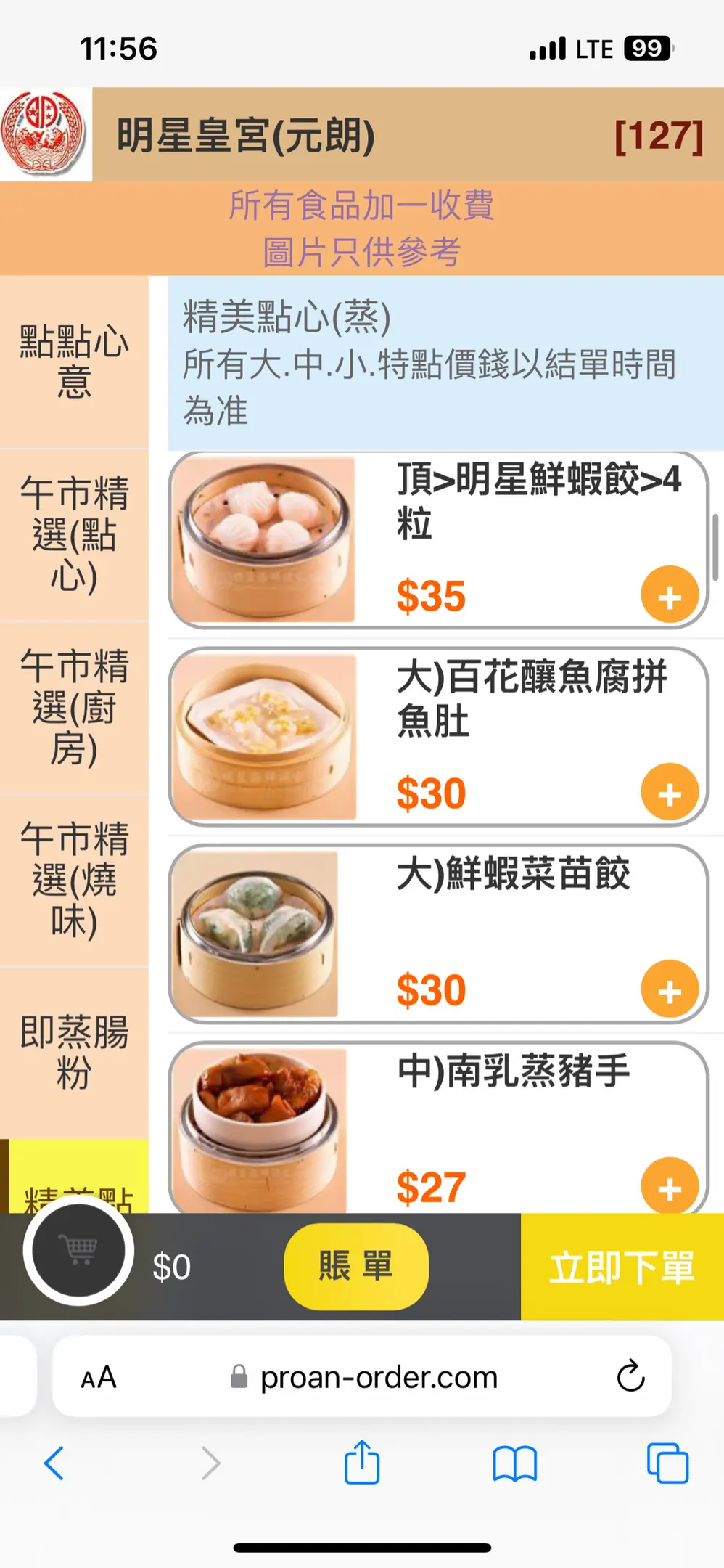This screenshot has width=724, height=1568.
Task: Reload the proan-order.com page
Action: (630, 1376)
